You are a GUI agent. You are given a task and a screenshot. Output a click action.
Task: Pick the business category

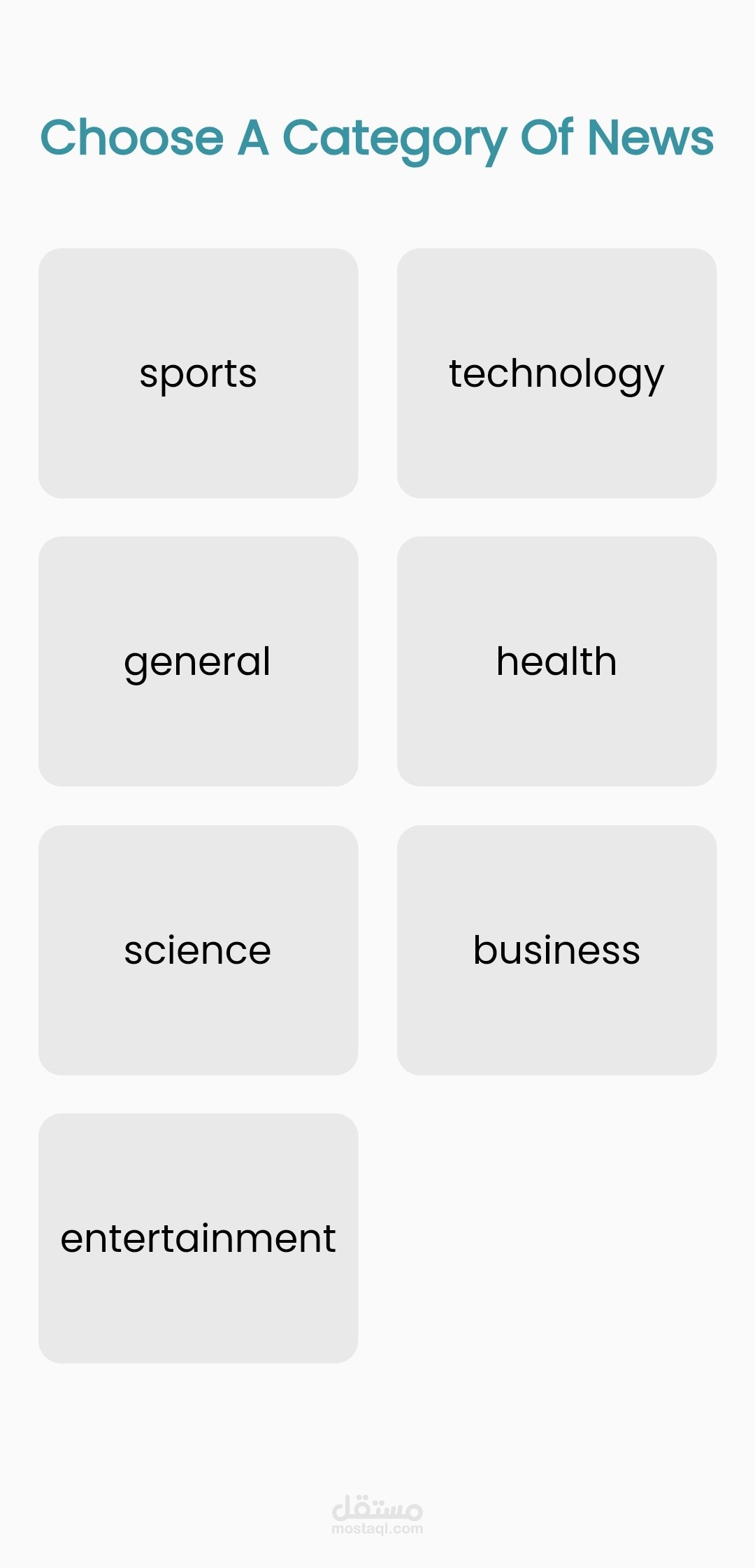pos(557,950)
